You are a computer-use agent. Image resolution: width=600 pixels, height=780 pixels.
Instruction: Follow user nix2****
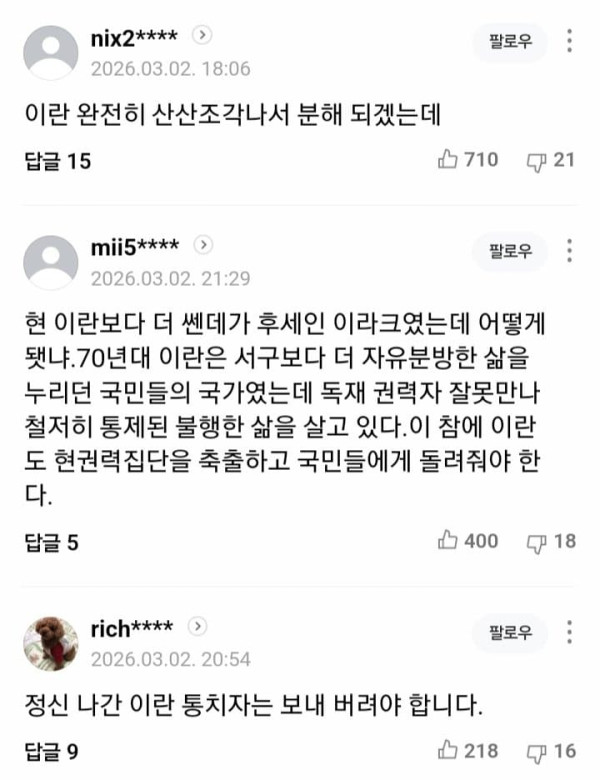(510, 43)
